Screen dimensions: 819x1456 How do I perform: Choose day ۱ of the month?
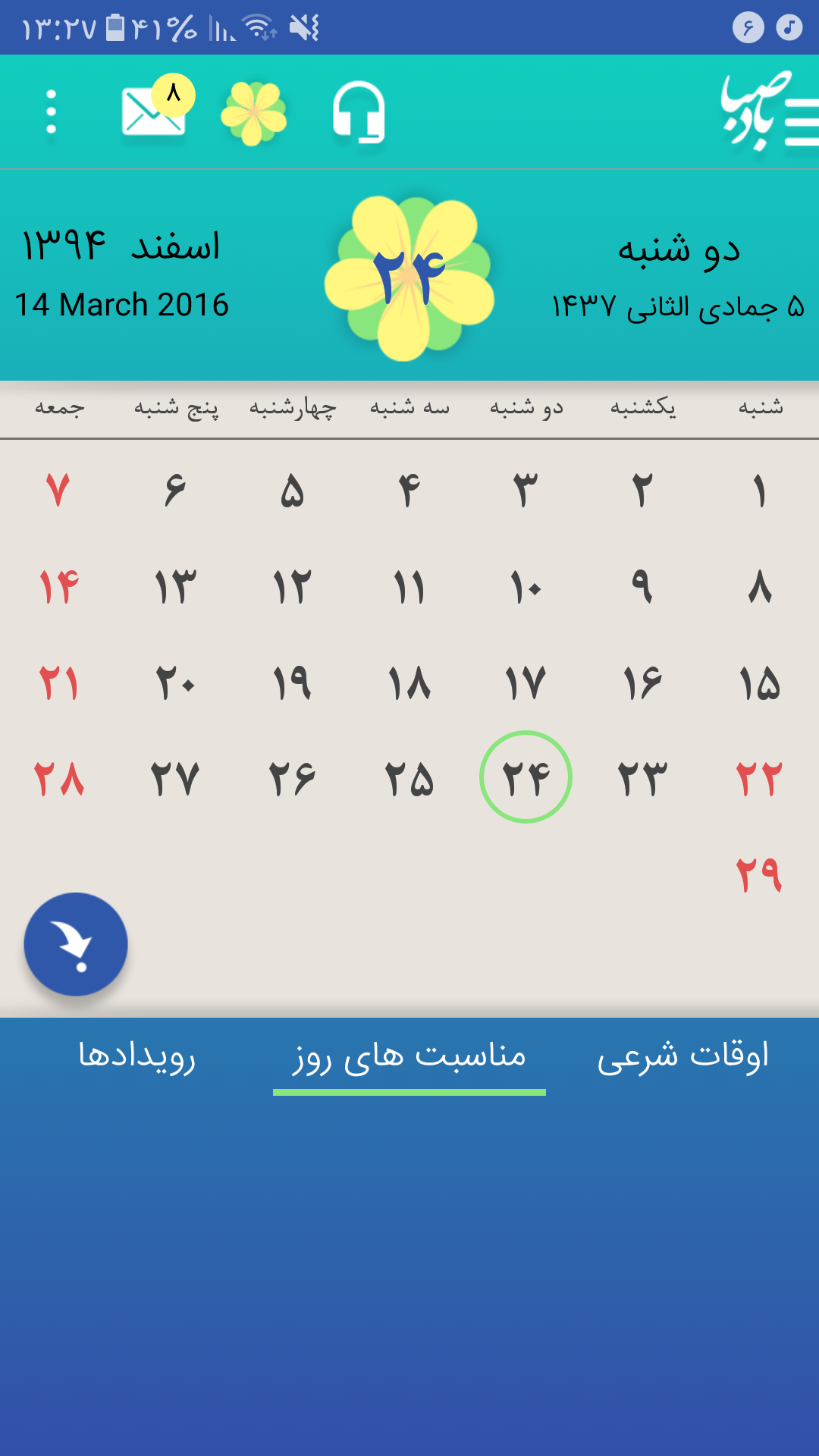coord(759,491)
